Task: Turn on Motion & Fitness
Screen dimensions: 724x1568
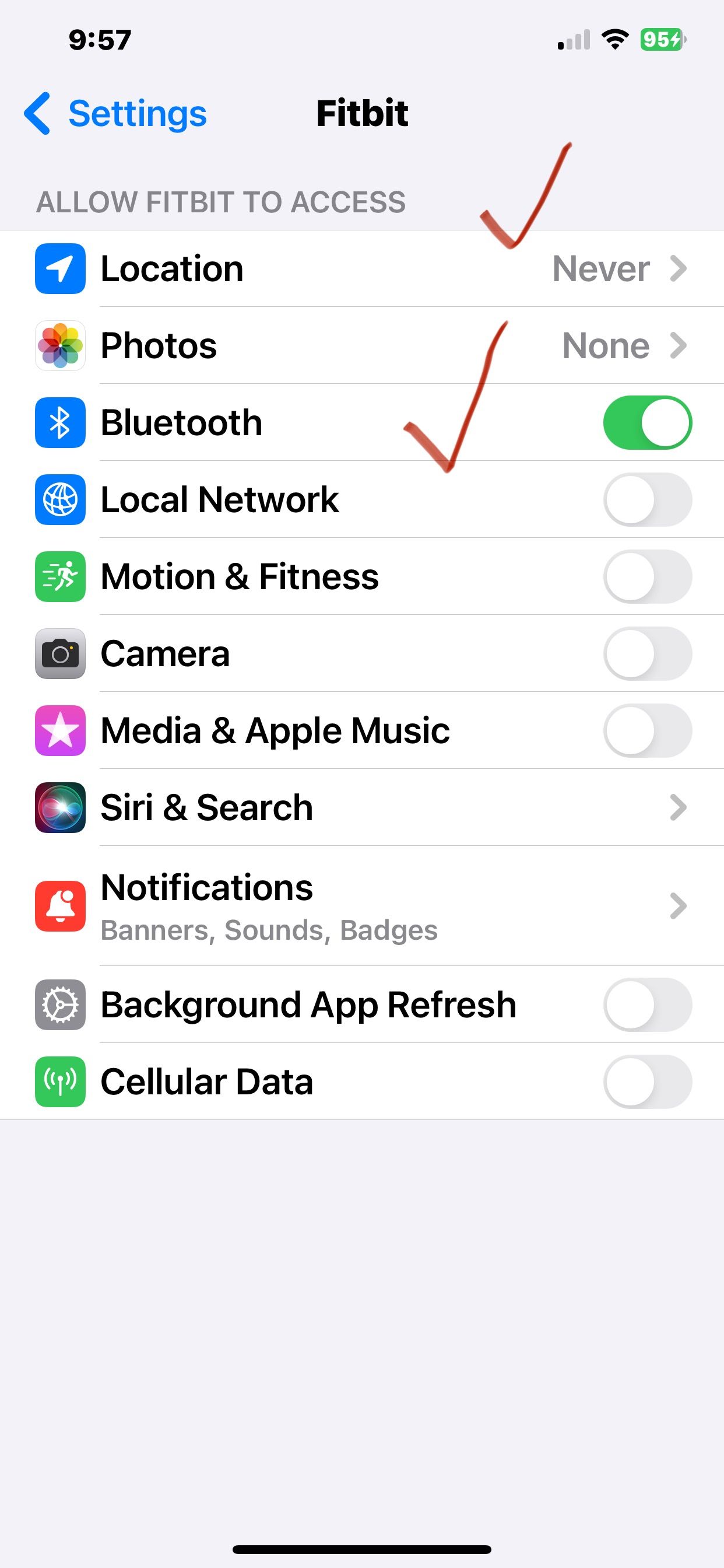Action: (x=646, y=576)
